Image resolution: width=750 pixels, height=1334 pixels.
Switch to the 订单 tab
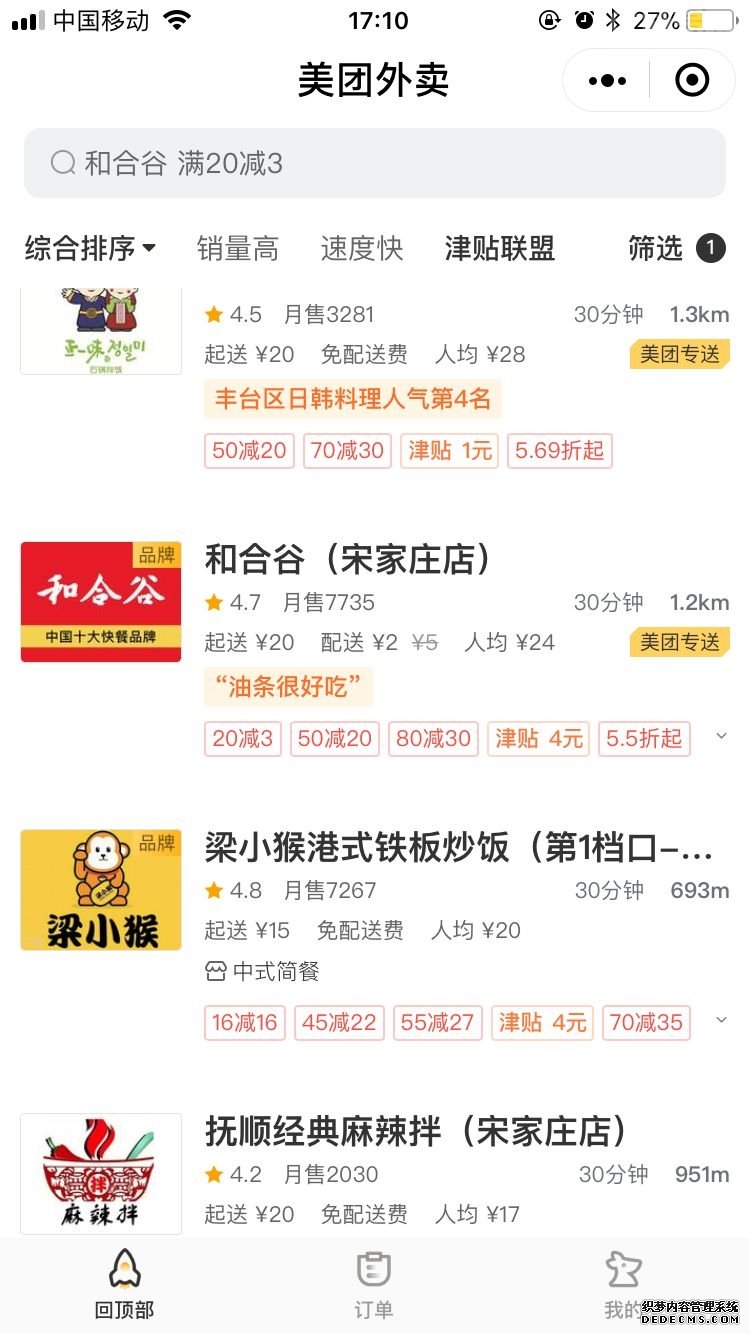click(x=374, y=1284)
